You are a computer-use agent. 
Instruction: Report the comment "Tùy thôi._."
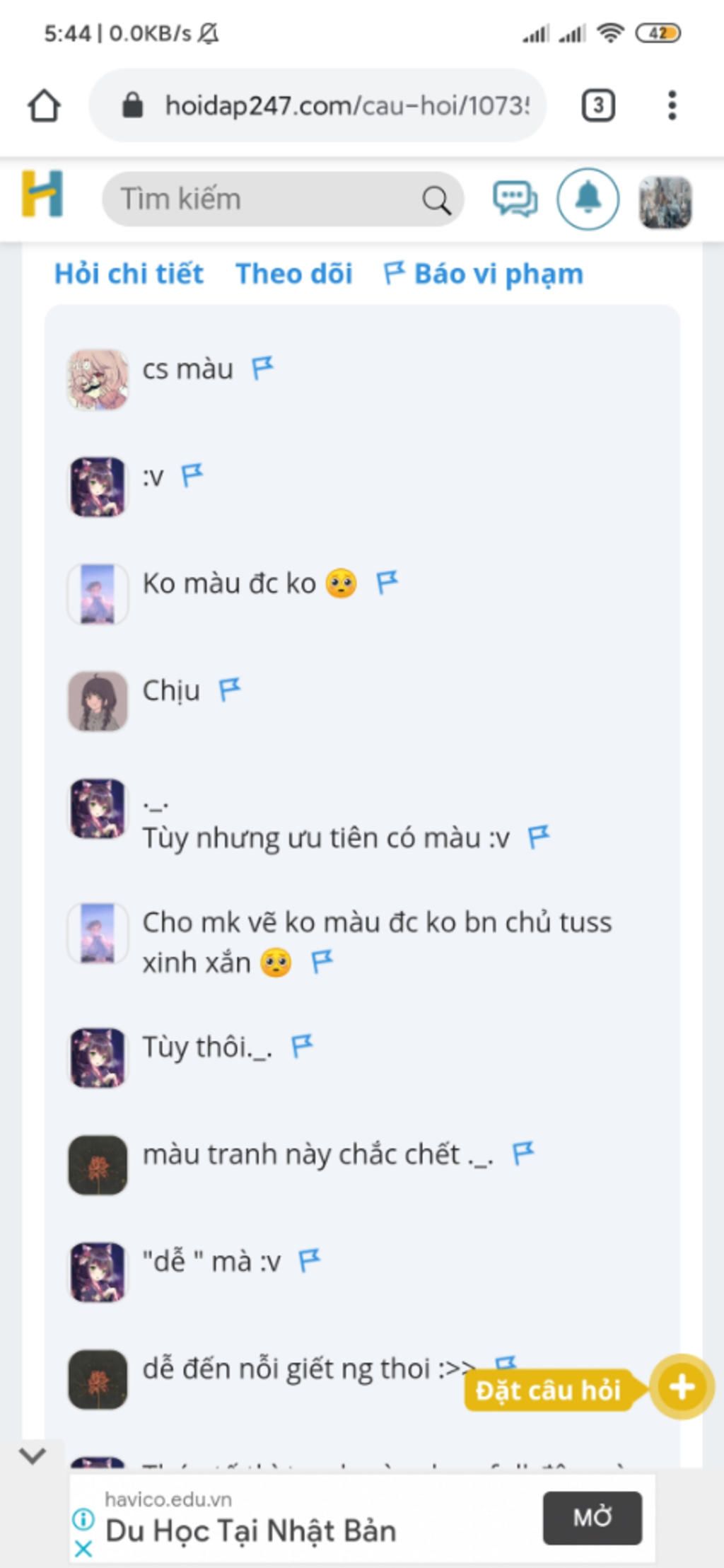[302, 1045]
